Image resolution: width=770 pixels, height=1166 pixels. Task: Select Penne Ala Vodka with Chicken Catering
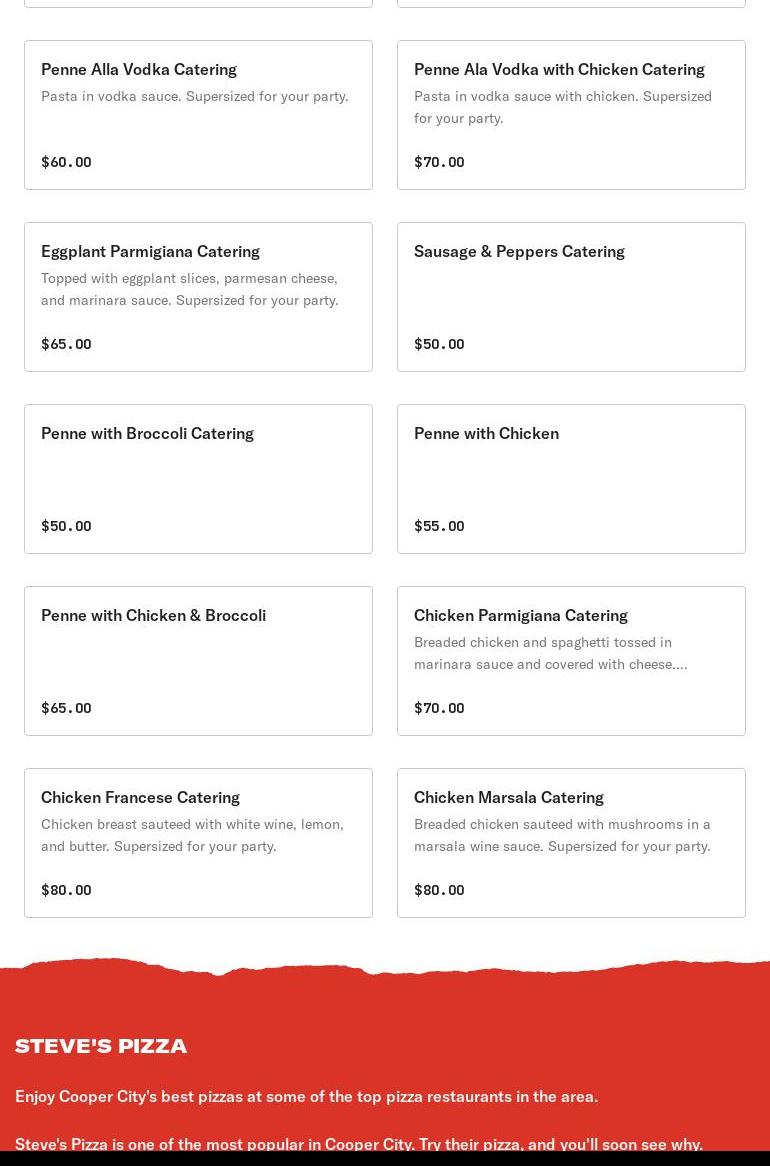click(x=571, y=115)
